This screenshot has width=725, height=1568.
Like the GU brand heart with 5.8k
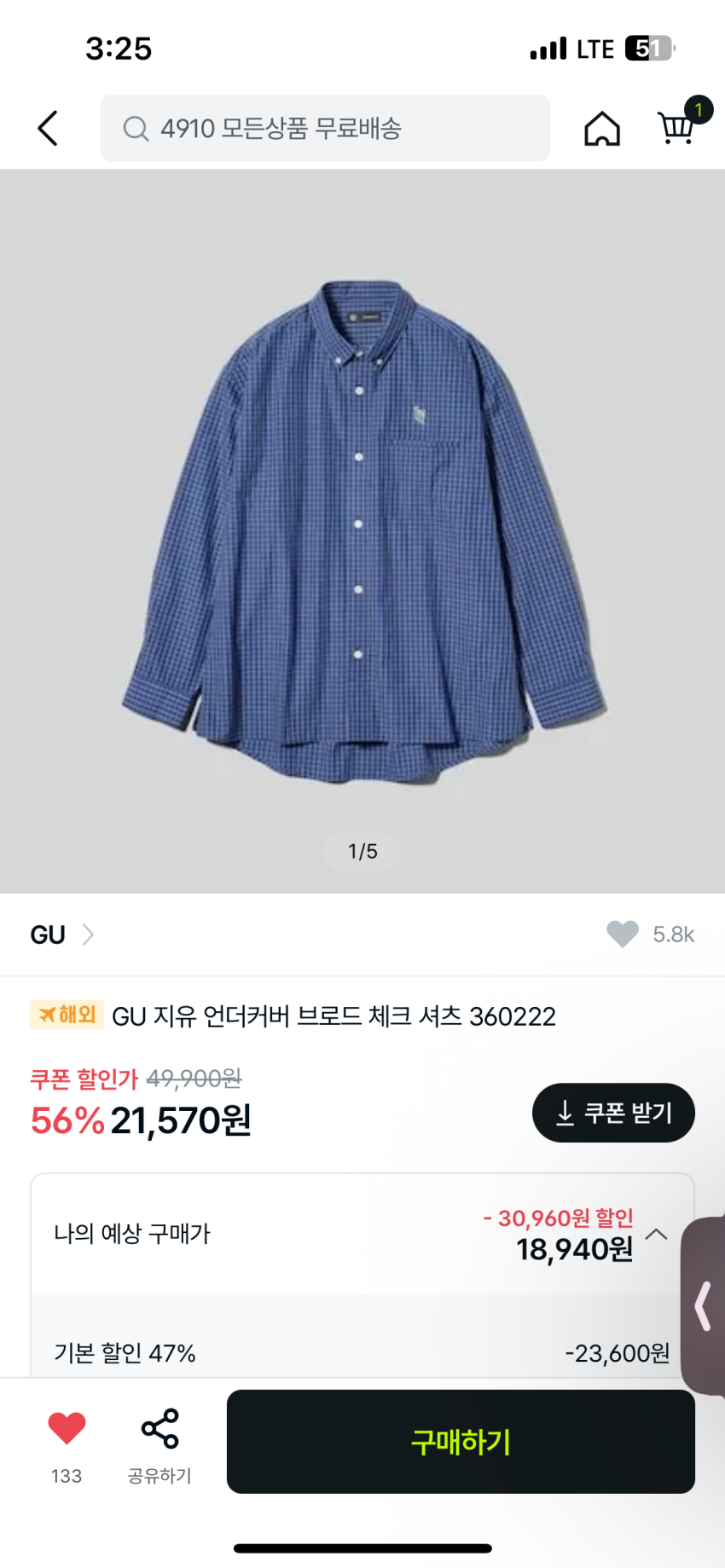tap(623, 934)
